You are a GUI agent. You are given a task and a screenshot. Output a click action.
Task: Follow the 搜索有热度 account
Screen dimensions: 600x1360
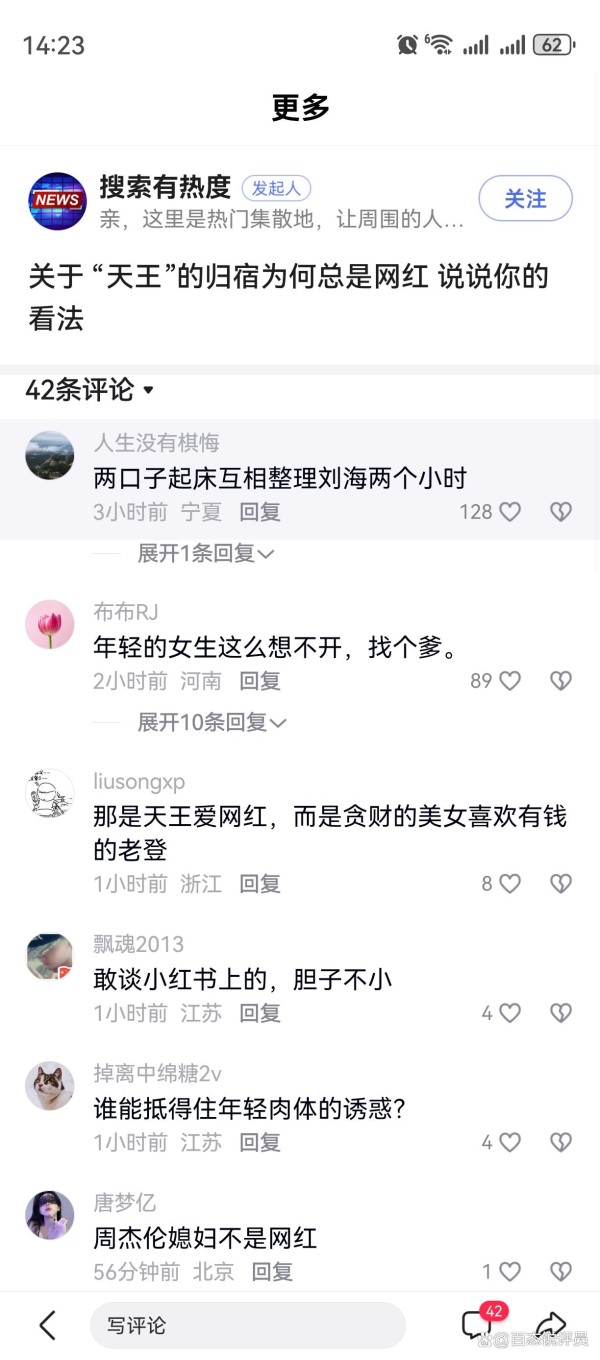pyautogui.click(x=525, y=199)
